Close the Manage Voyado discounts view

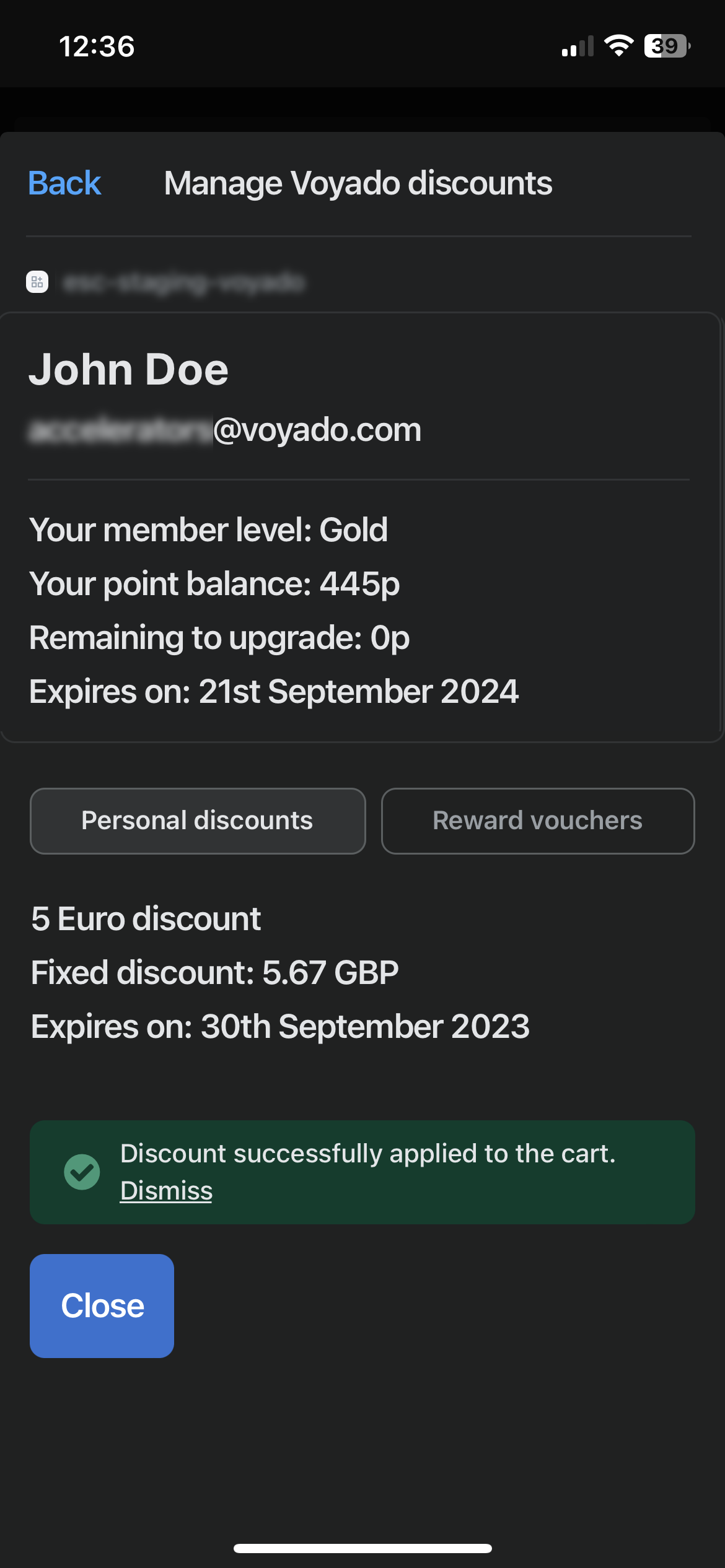pos(101,1305)
